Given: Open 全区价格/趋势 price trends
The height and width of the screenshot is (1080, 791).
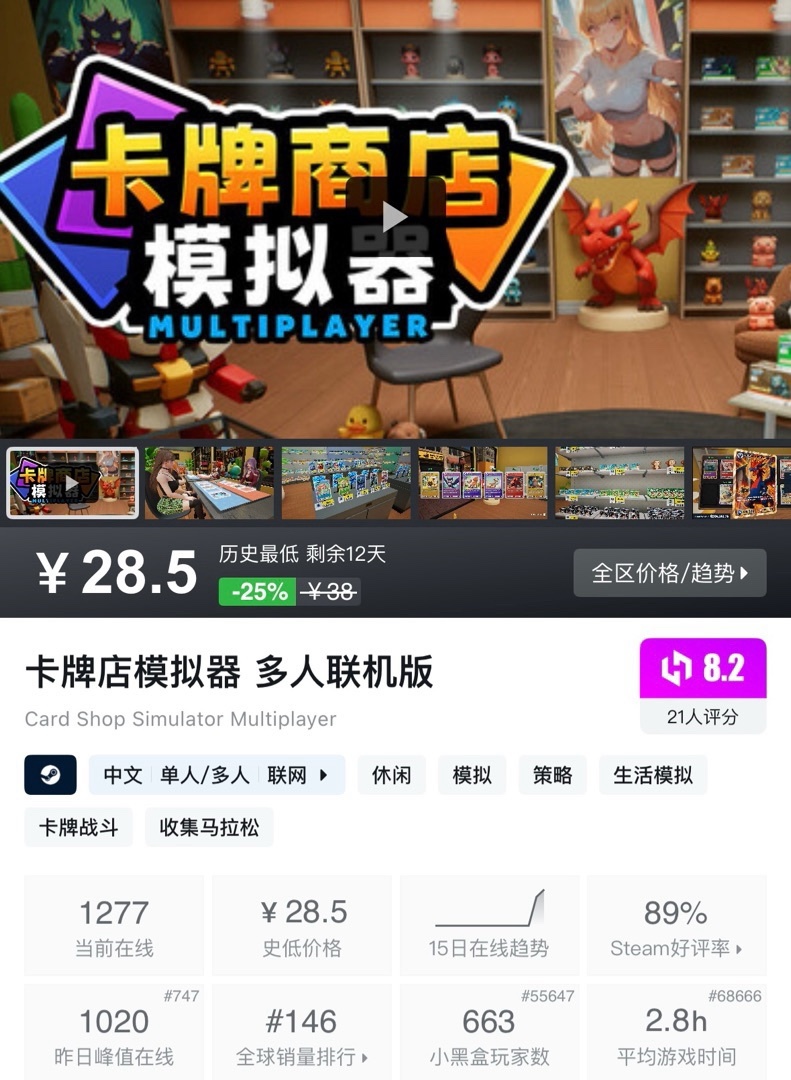Looking at the screenshot, I should point(669,573).
